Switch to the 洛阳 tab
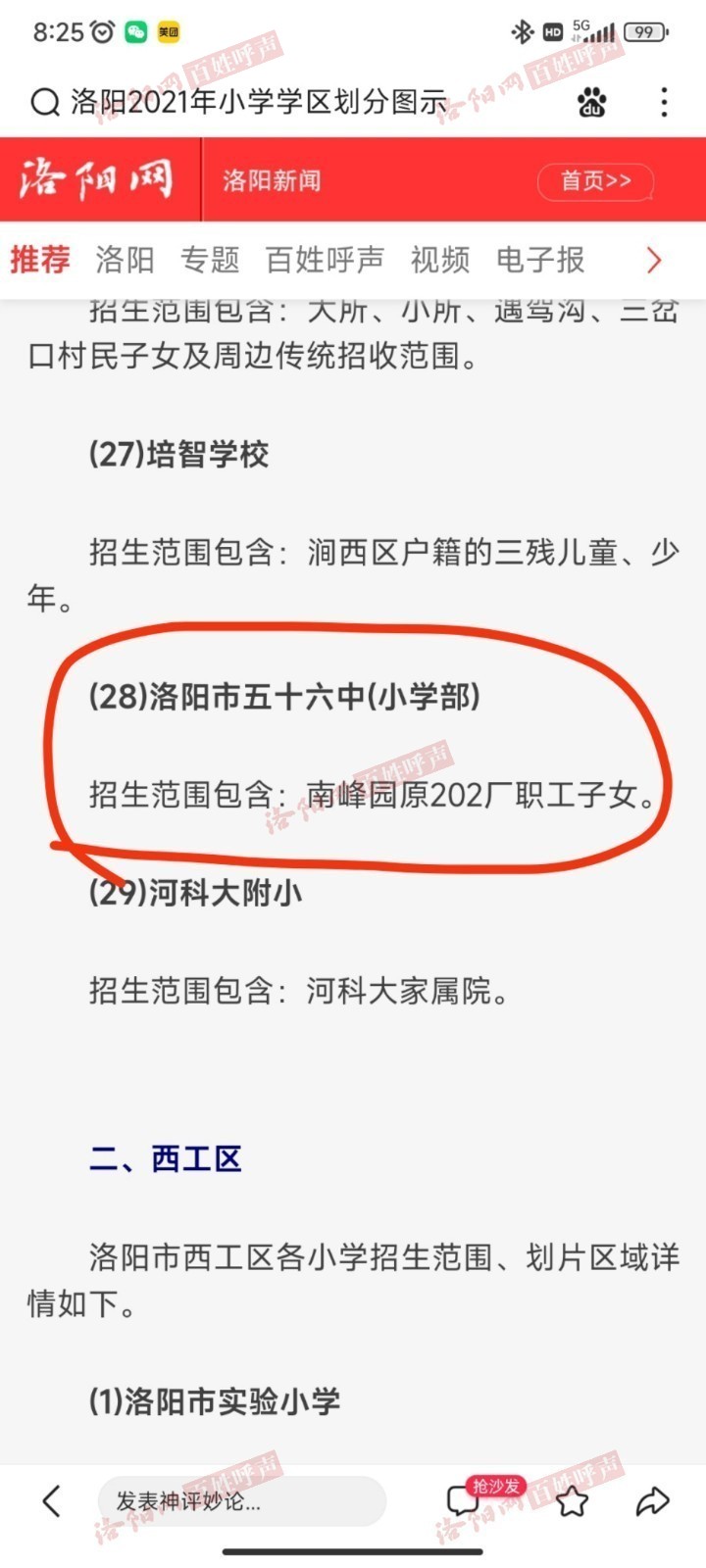Image resolution: width=706 pixels, height=1568 pixels. click(125, 260)
